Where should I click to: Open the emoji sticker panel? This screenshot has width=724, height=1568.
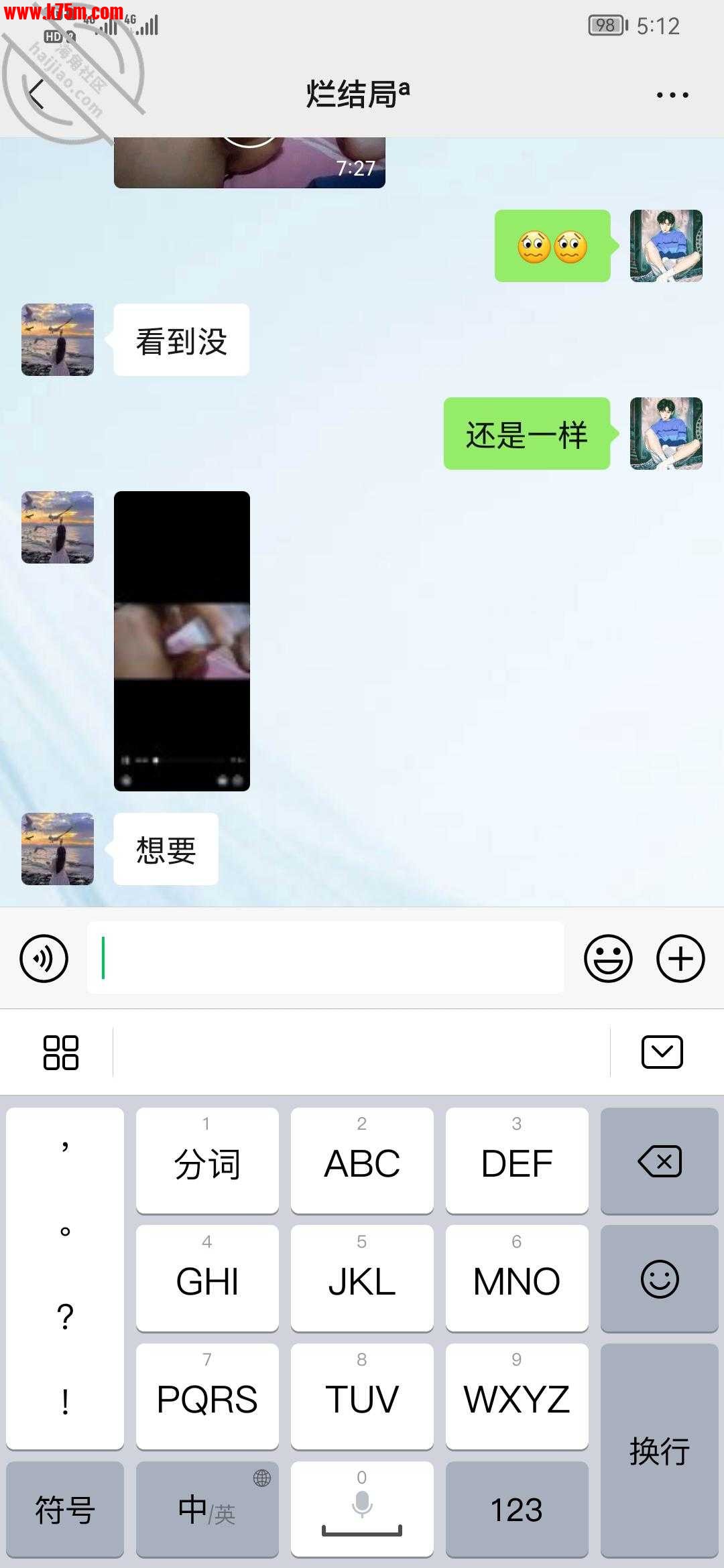(x=608, y=958)
